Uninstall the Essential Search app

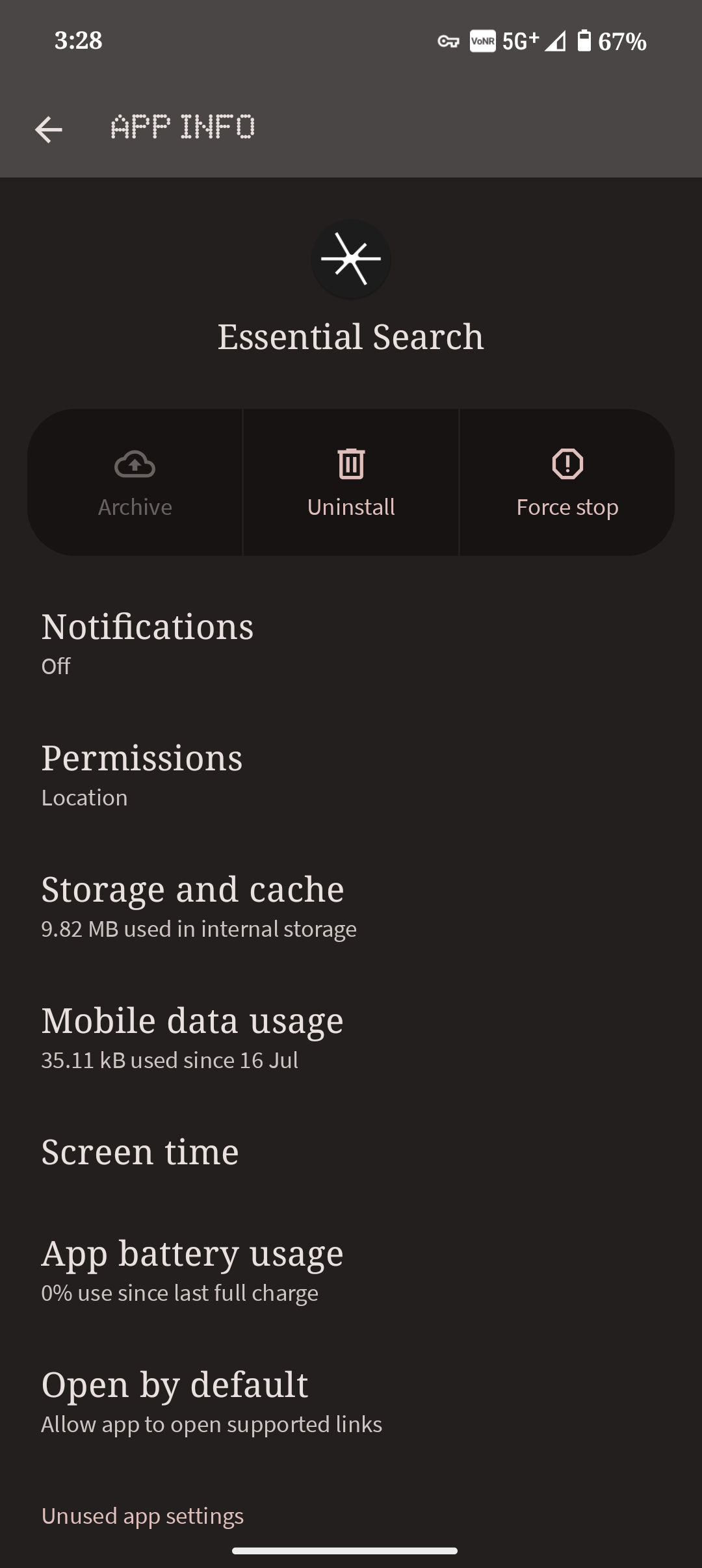point(351,482)
